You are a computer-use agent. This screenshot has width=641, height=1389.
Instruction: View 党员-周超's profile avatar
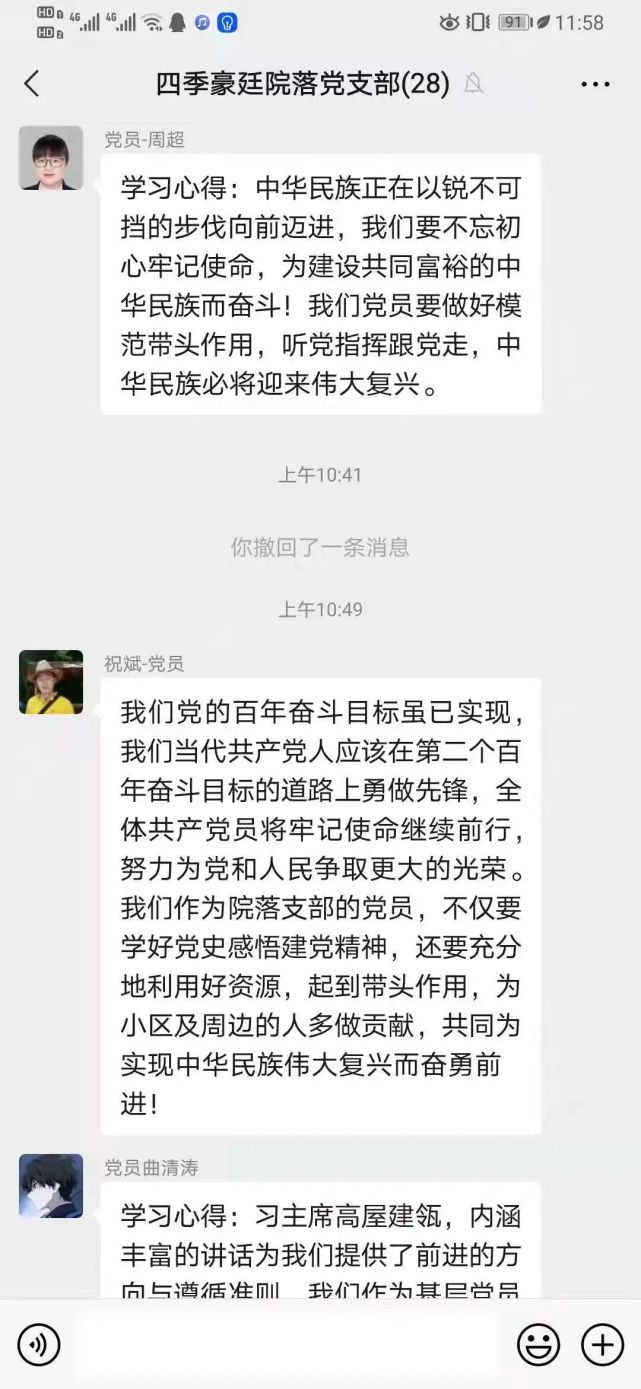point(51,158)
